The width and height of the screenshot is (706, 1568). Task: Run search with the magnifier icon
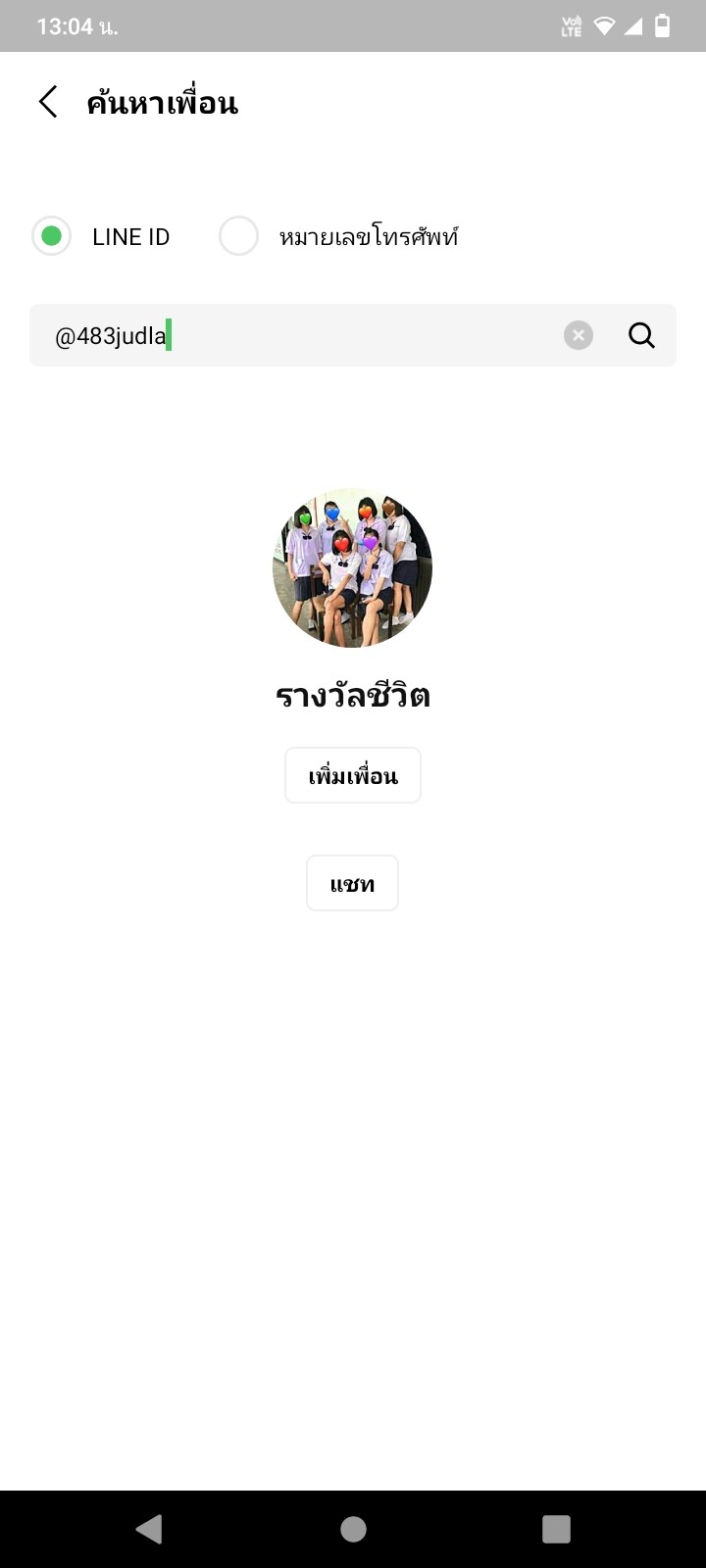click(x=641, y=335)
